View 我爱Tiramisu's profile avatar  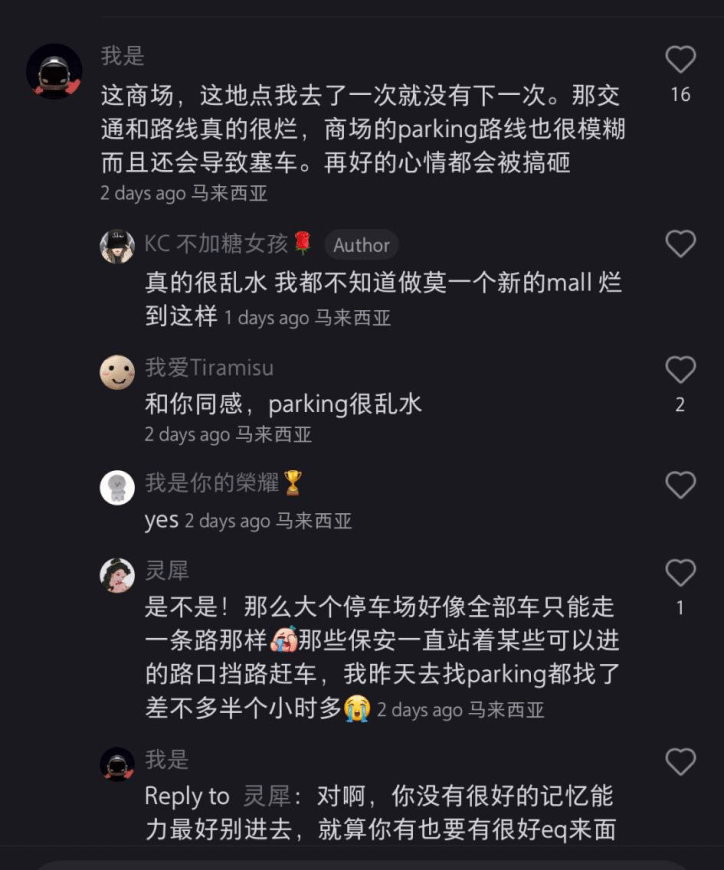coord(117,372)
